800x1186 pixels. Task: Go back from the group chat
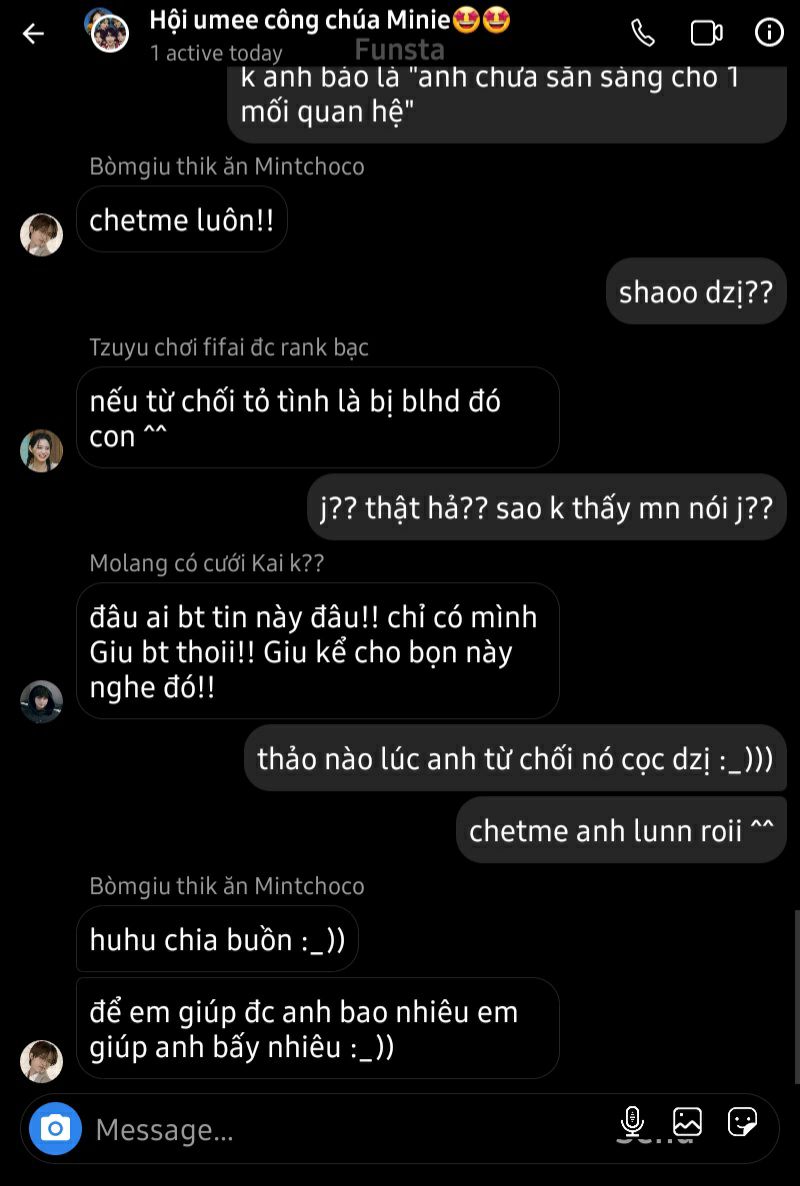(33, 33)
